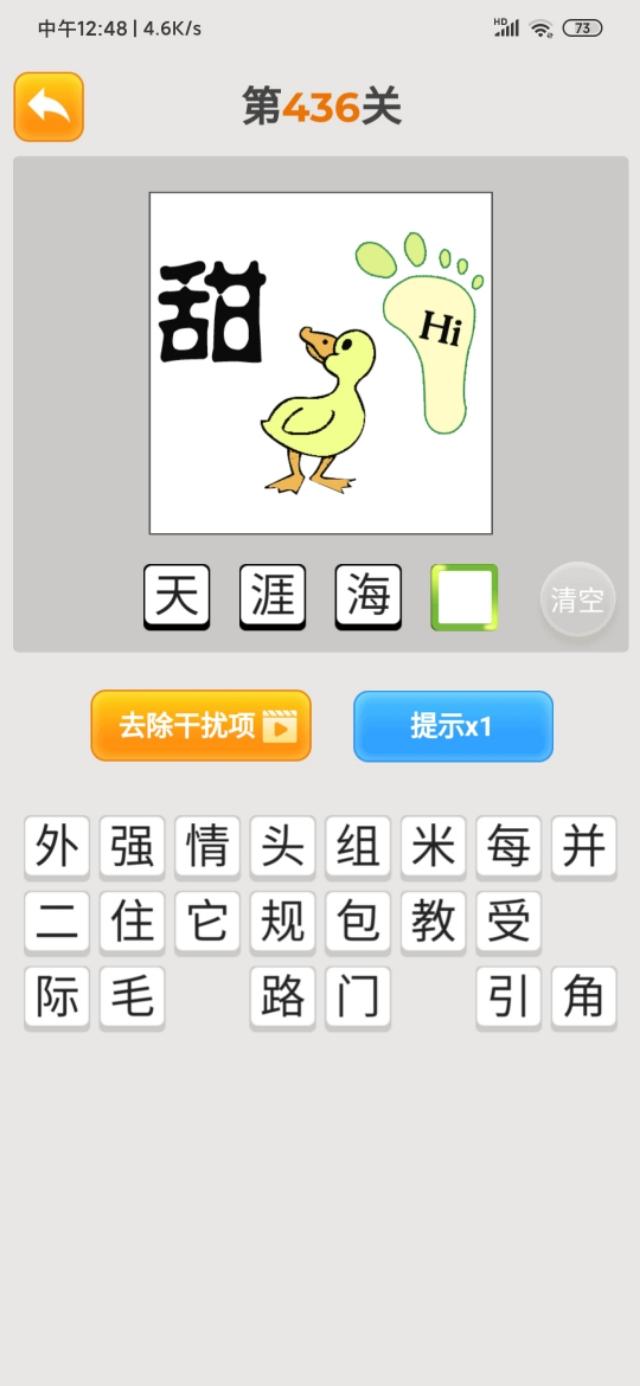Tap 去除干扰项 to remove distractors

pos(201,726)
